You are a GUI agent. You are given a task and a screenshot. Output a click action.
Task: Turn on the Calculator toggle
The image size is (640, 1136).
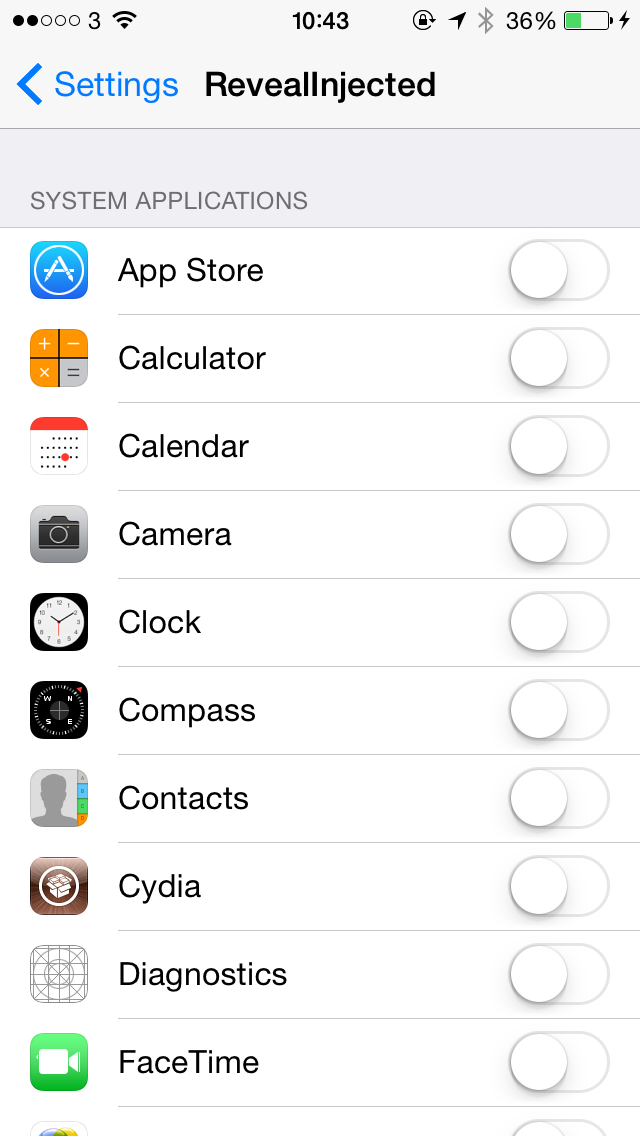559,358
